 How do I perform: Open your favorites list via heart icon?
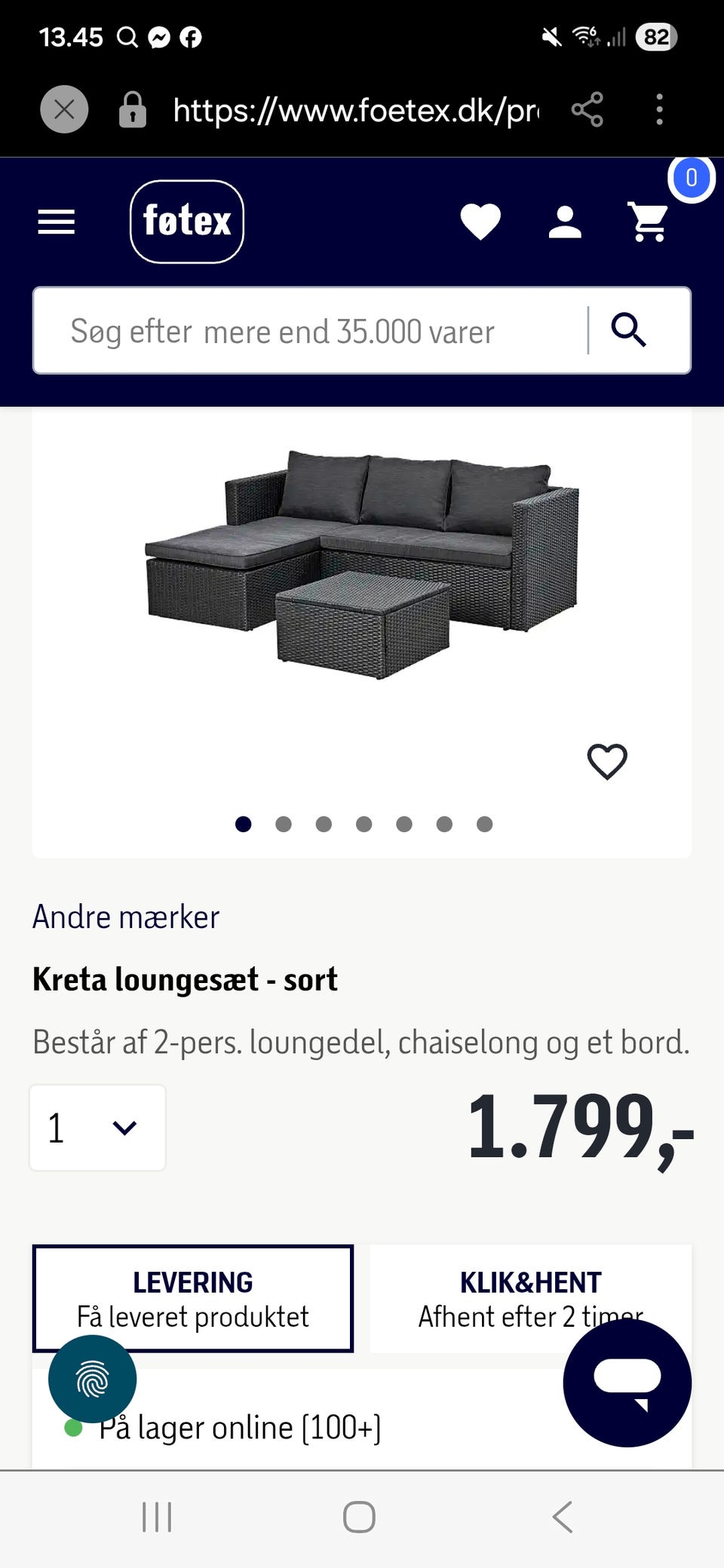480,221
